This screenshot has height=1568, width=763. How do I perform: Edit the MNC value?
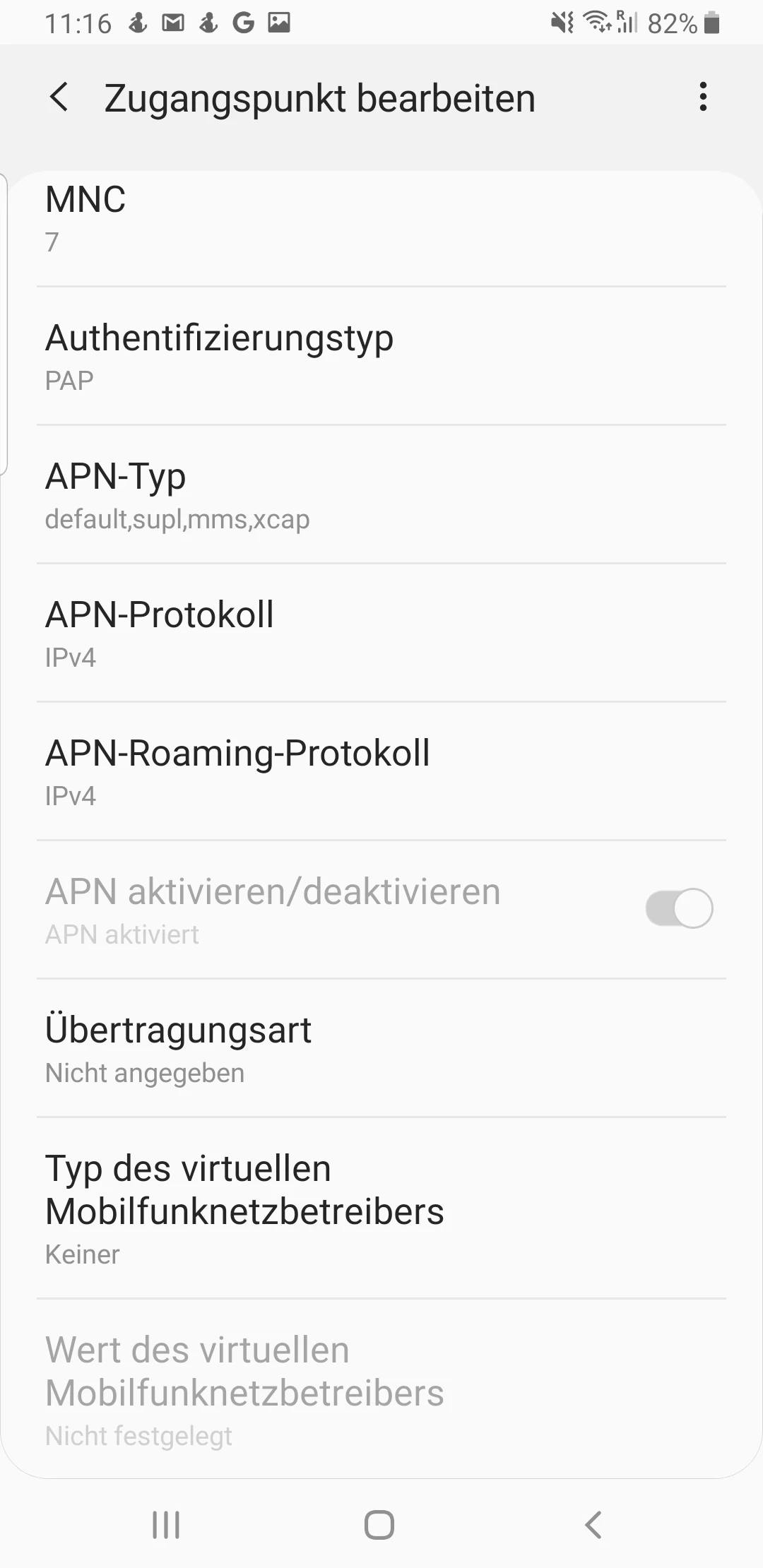click(381, 219)
